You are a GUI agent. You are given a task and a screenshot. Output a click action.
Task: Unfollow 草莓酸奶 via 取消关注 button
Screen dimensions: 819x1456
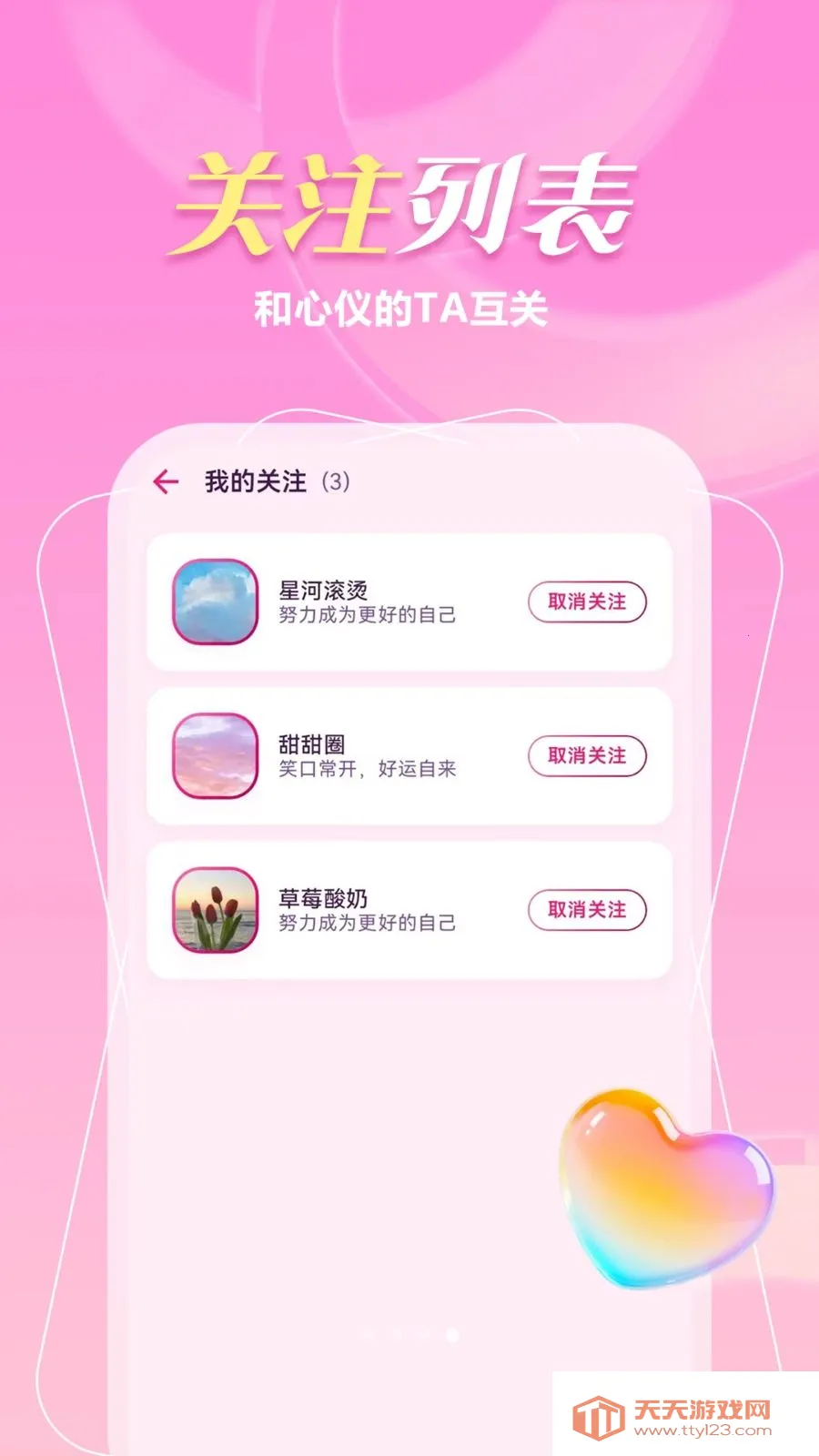click(x=587, y=910)
